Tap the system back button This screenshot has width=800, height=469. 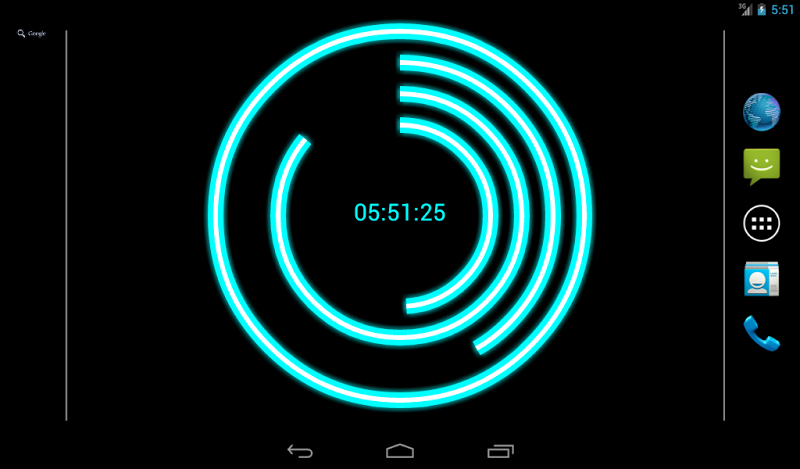[x=300, y=451]
